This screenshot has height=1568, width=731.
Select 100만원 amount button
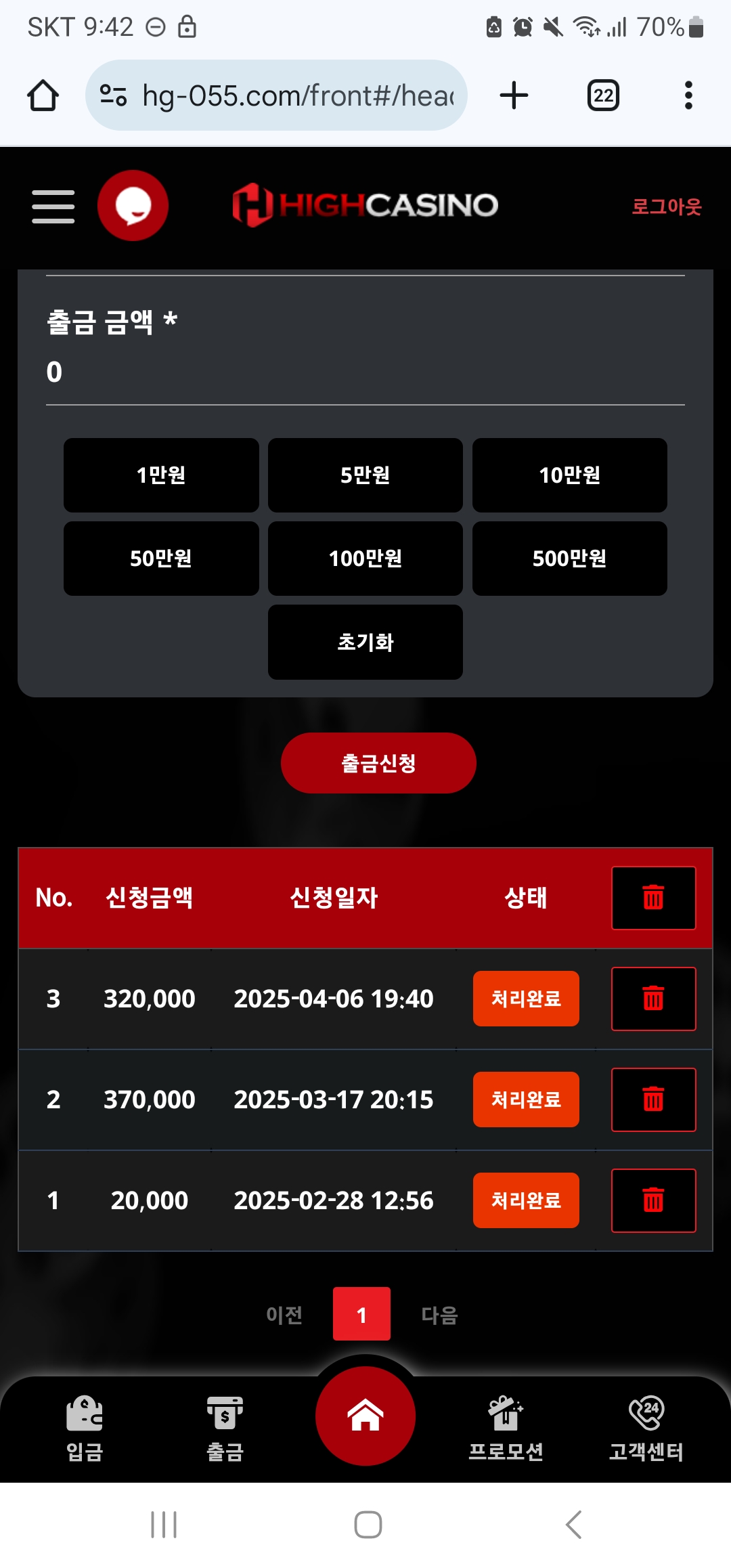(x=365, y=559)
